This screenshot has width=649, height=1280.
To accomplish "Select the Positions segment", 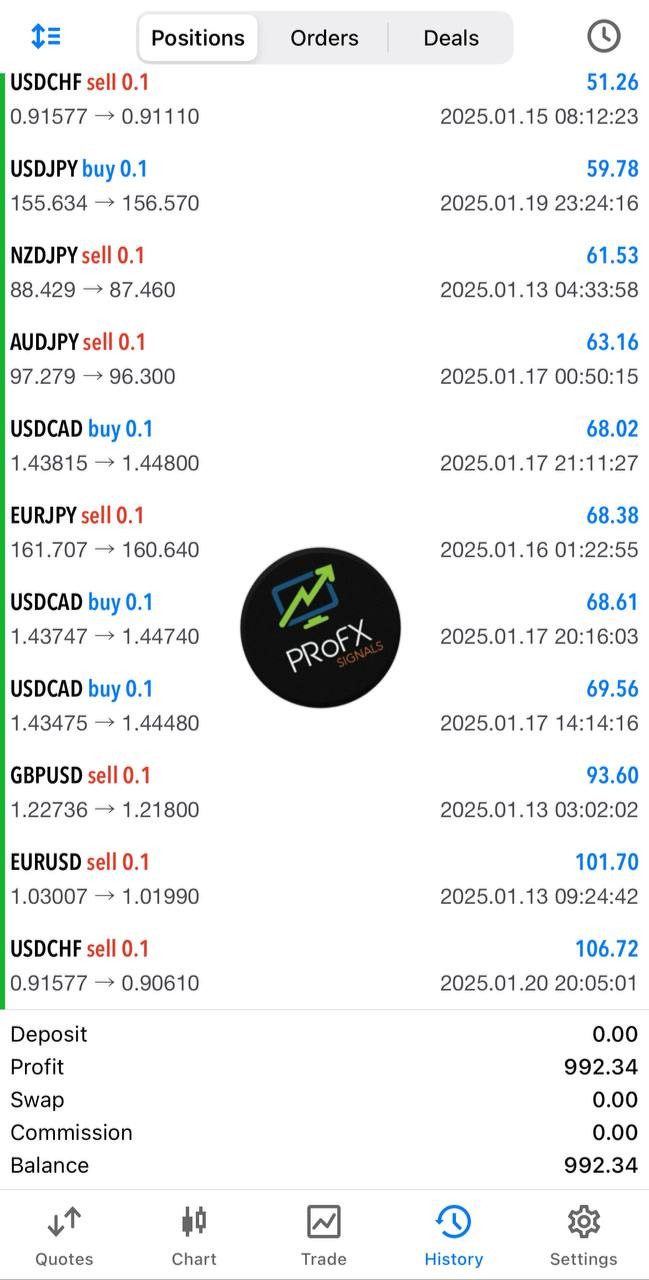I will tap(198, 38).
